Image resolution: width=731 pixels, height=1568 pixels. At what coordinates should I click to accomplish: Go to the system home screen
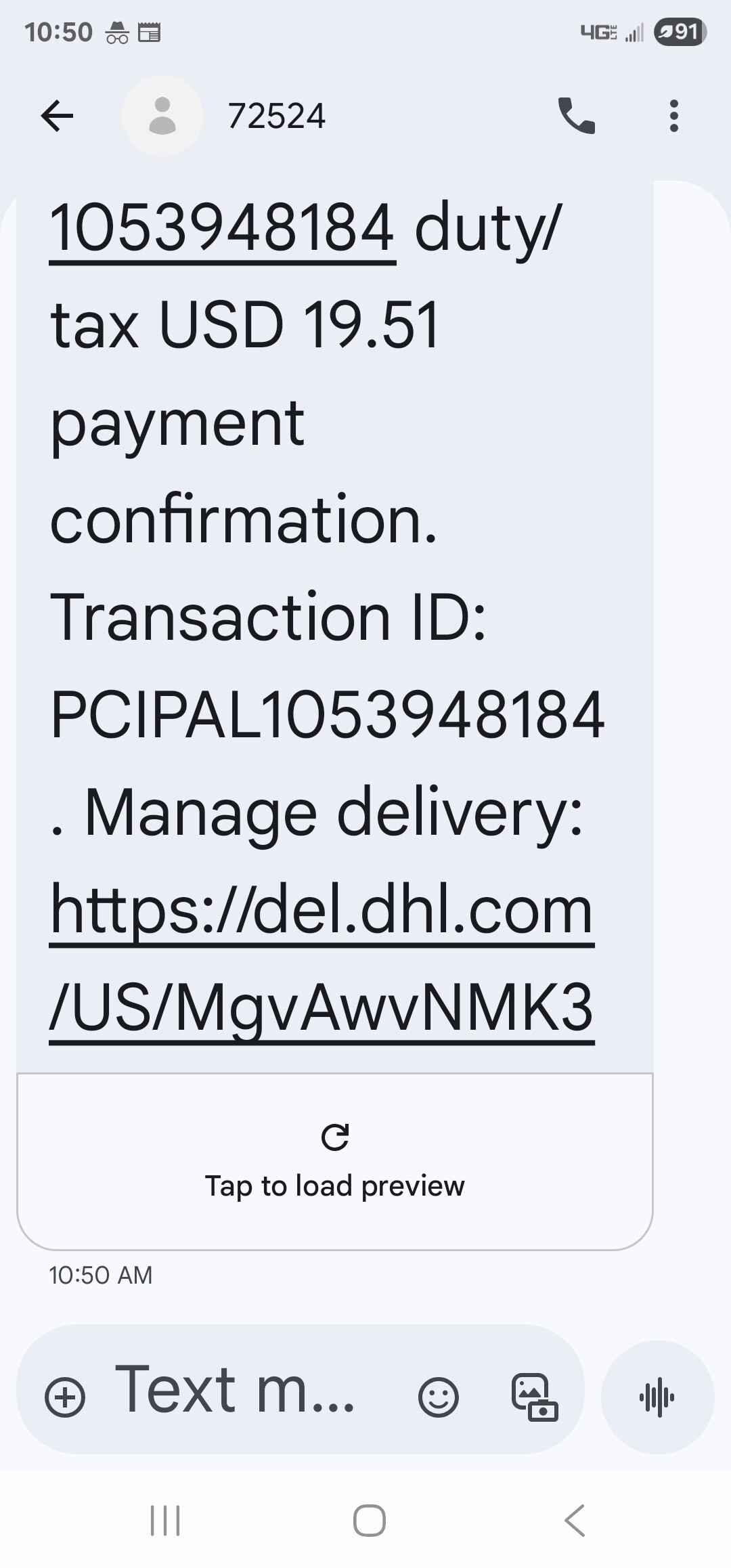point(370,1521)
